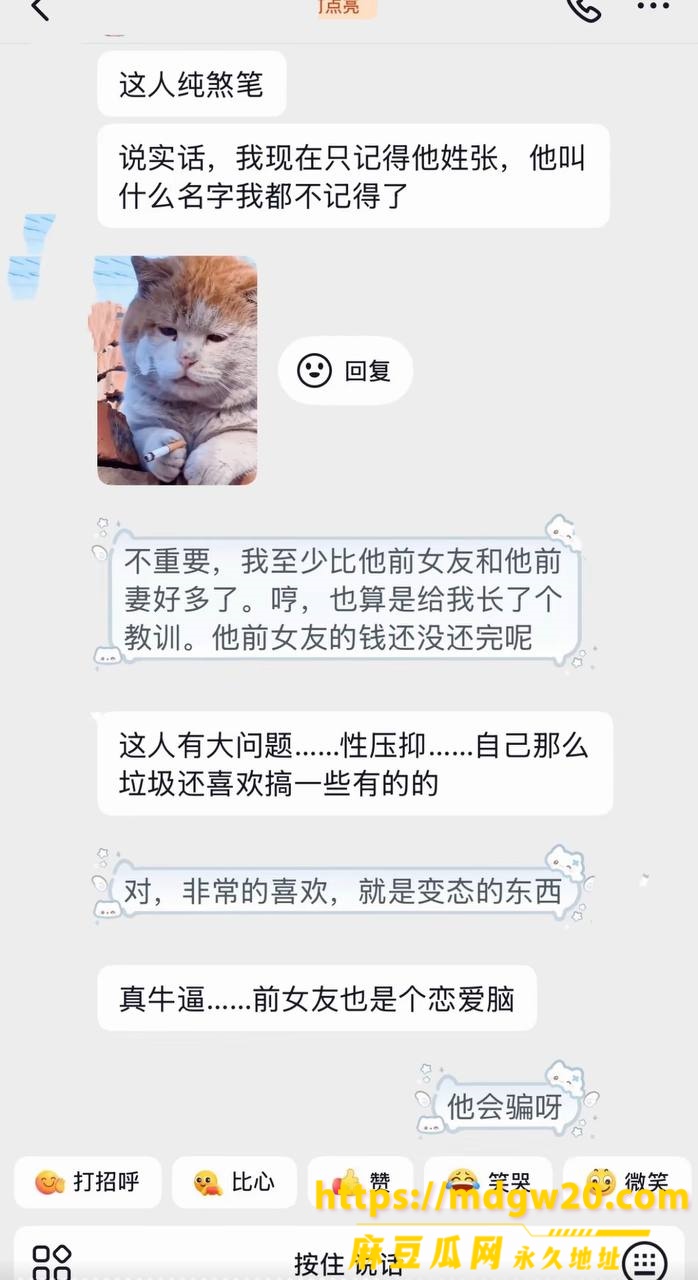Open the smoking cat sticker image
This screenshot has height=1280, width=698.
pyautogui.click(x=177, y=370)
